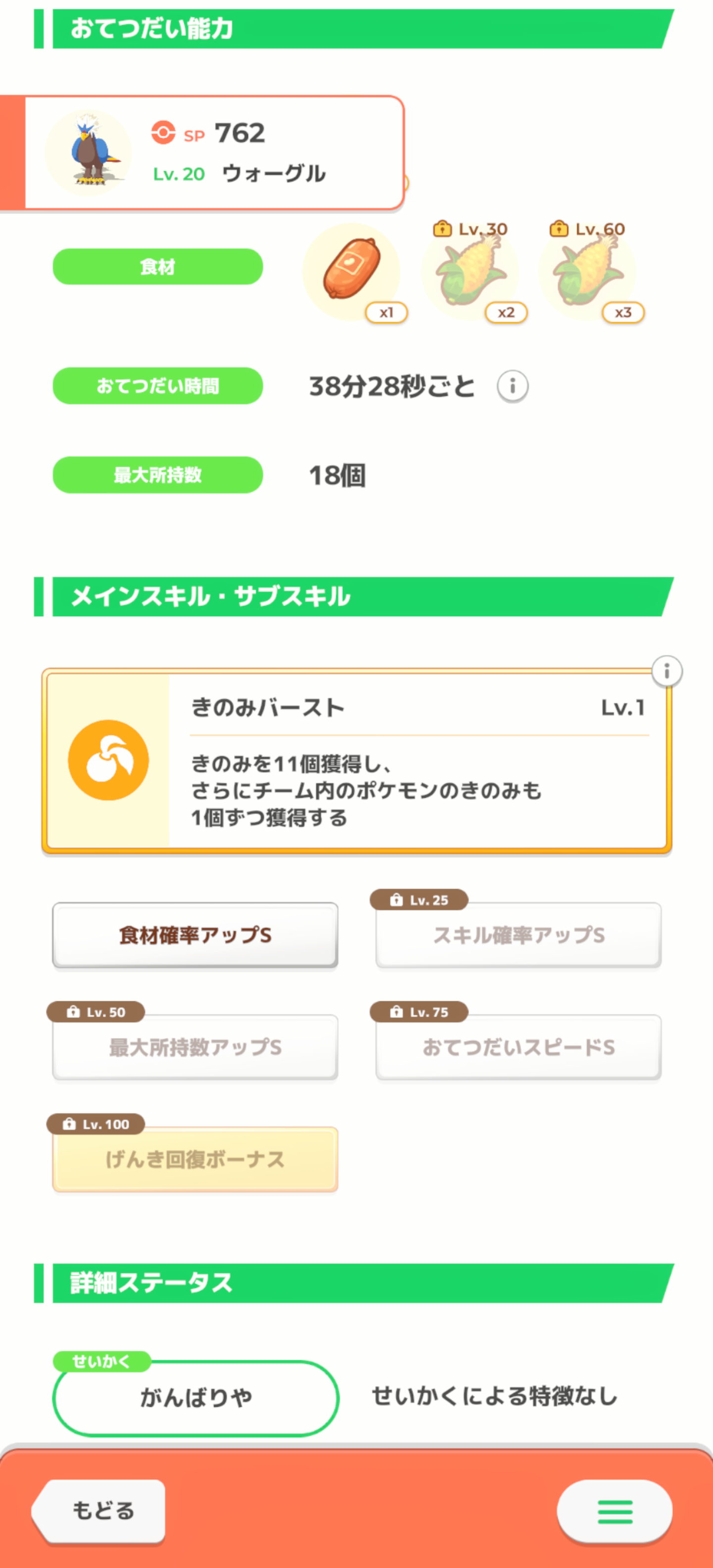This screenshot has height=1568, width=713.
Task: Open info icon on きのみバースト card
Action: (x=666, y=671)
